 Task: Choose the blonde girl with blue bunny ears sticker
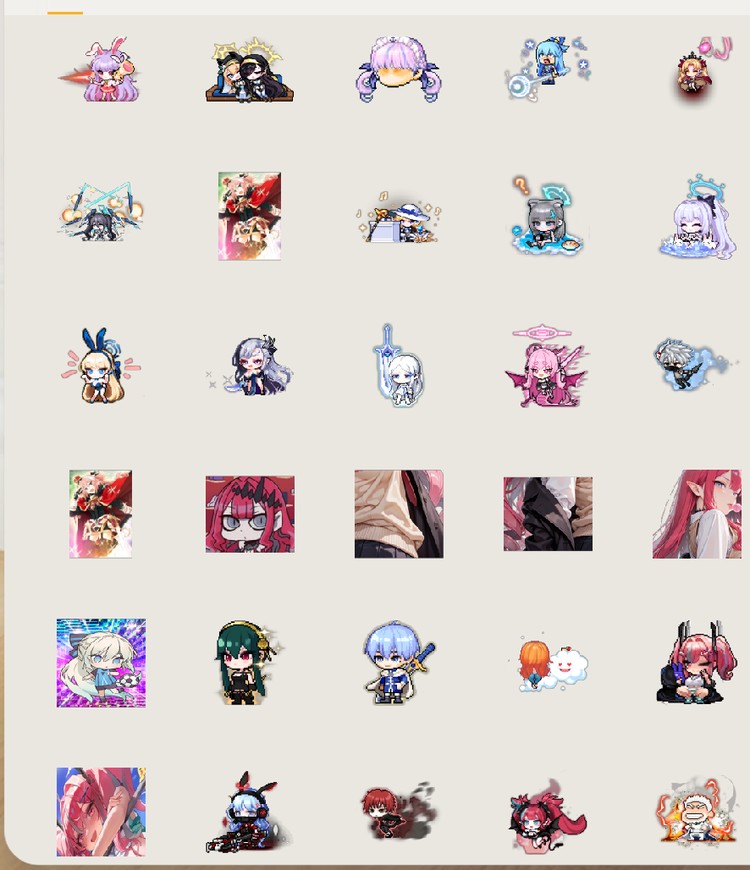point(100,367)
